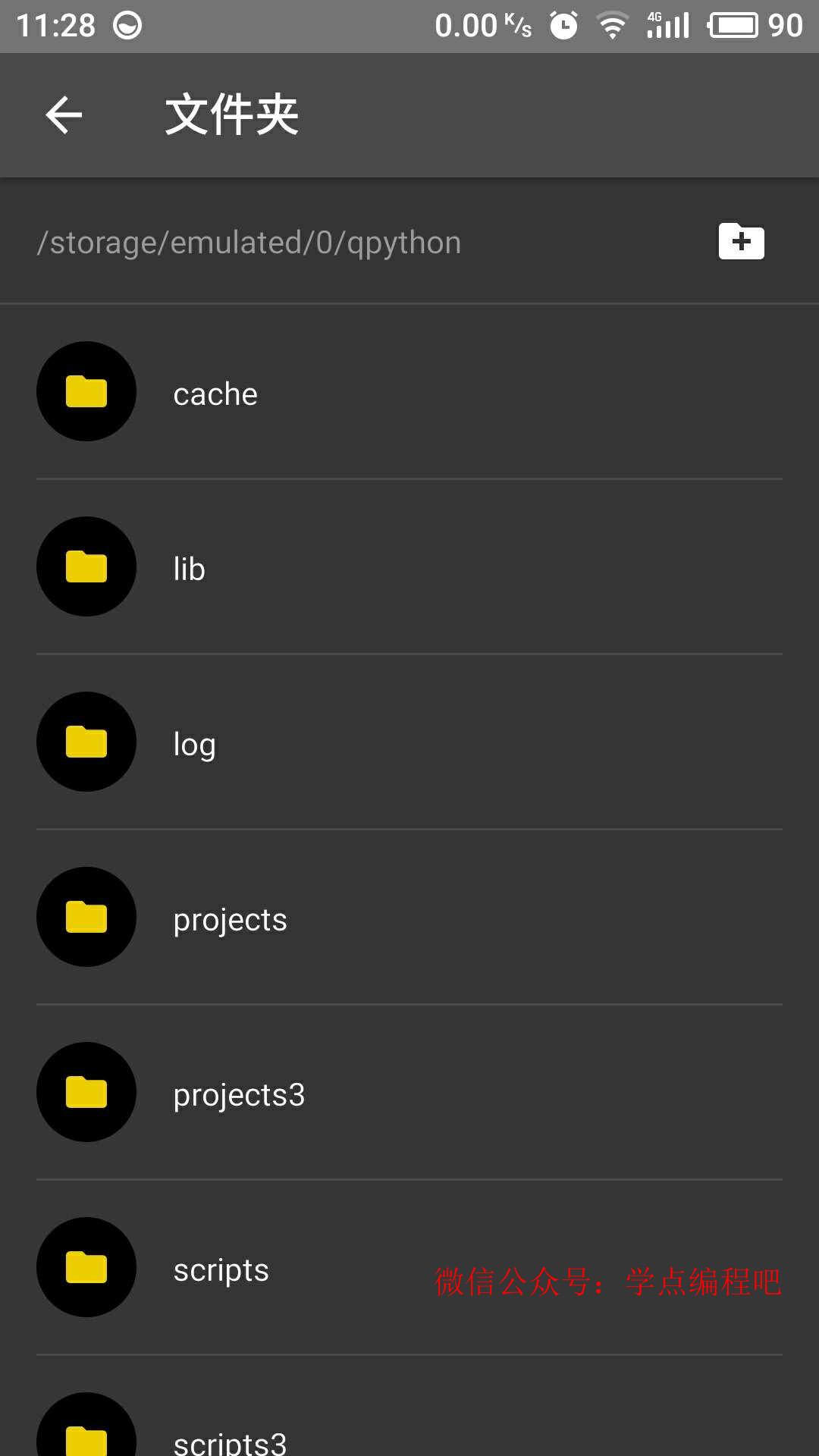Create a new folder in qpython
This screenshot has width=819, height=1456.
pyautogui.click(x=741, y=242)
